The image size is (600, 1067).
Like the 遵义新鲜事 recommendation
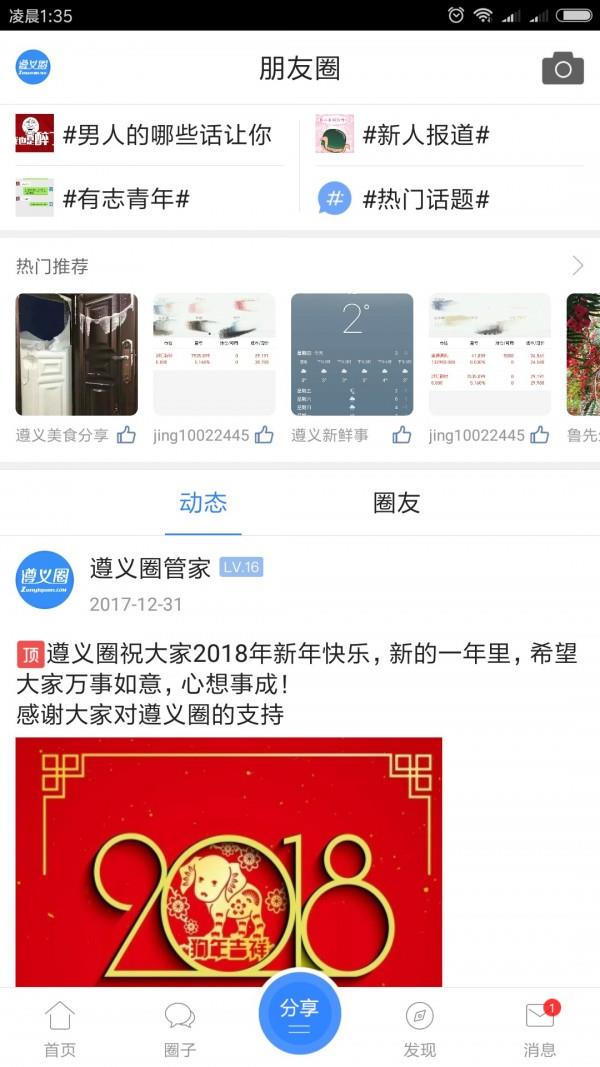click(x=402, y=435)
